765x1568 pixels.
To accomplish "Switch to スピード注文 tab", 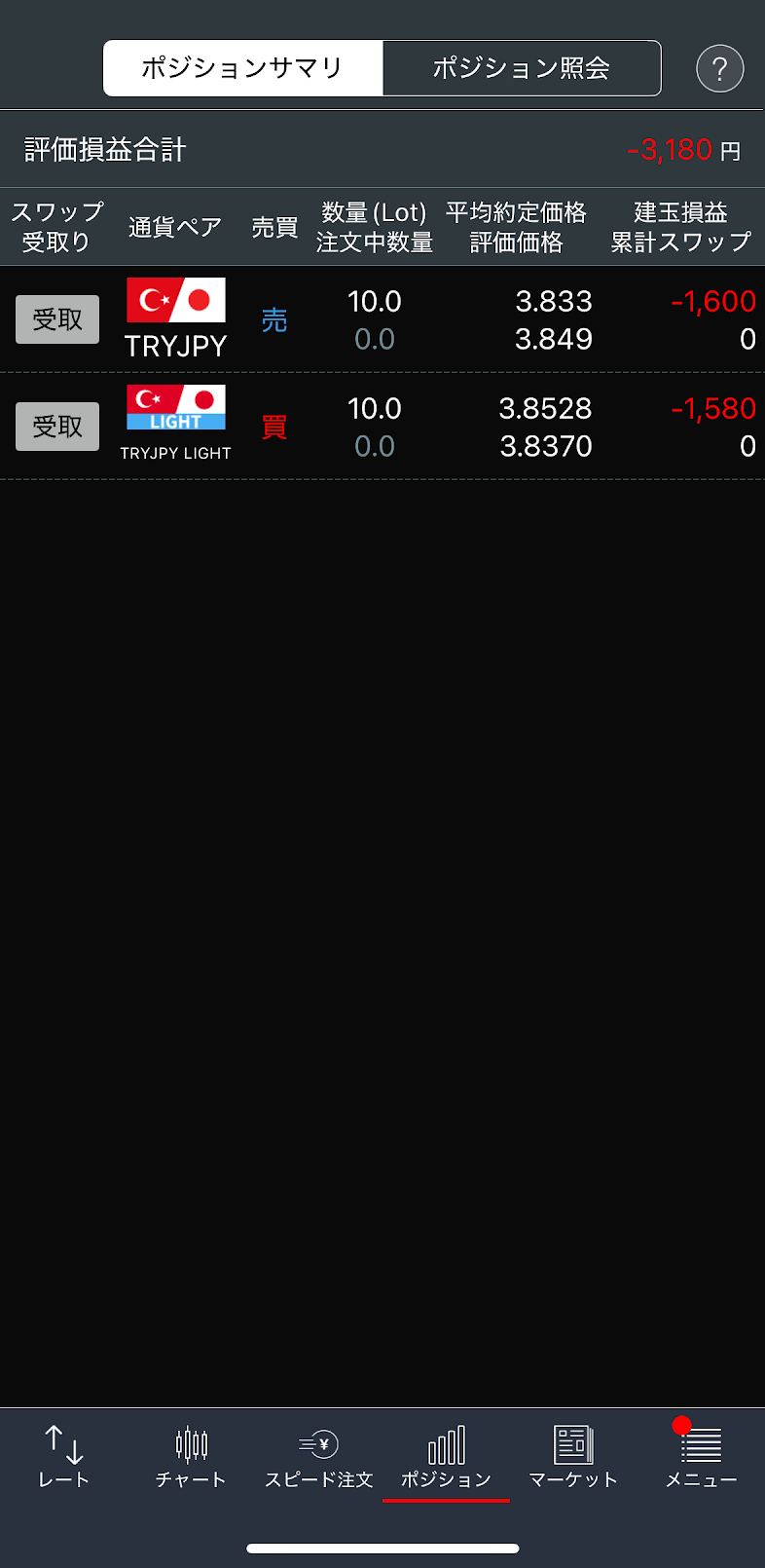I will tap(319, 1457).
